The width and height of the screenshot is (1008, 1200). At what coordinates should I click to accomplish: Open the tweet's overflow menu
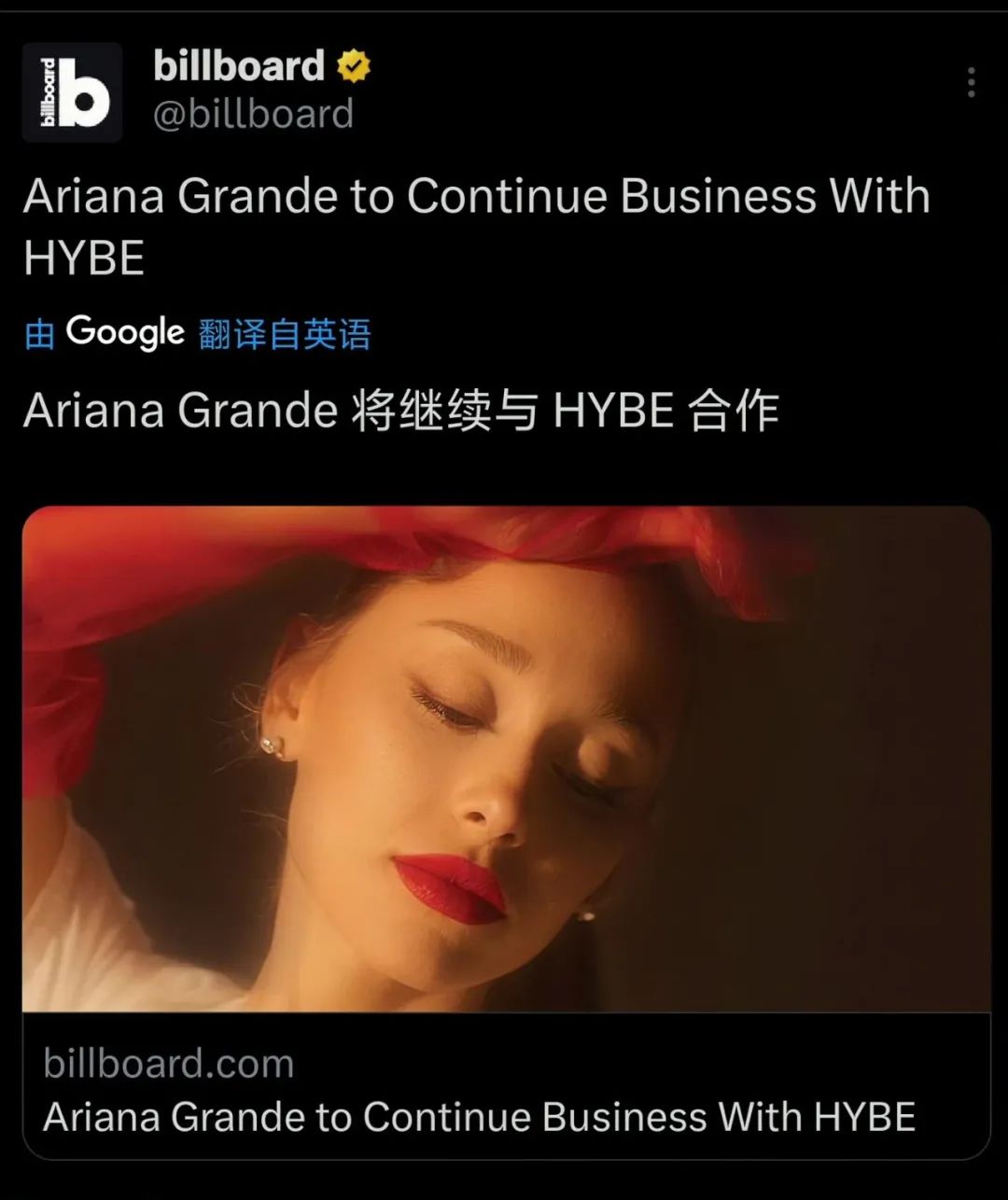(971, 83)
